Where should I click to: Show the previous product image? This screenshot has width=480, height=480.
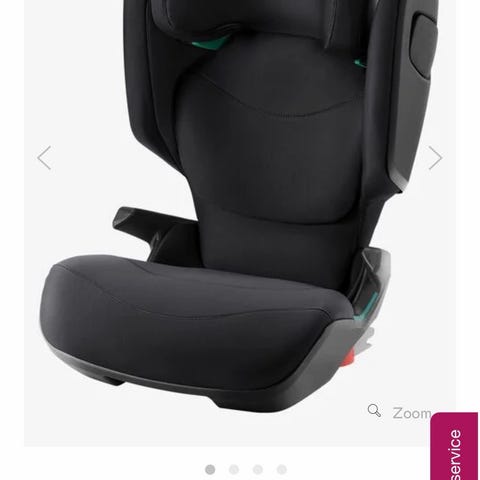coord(44,158)
